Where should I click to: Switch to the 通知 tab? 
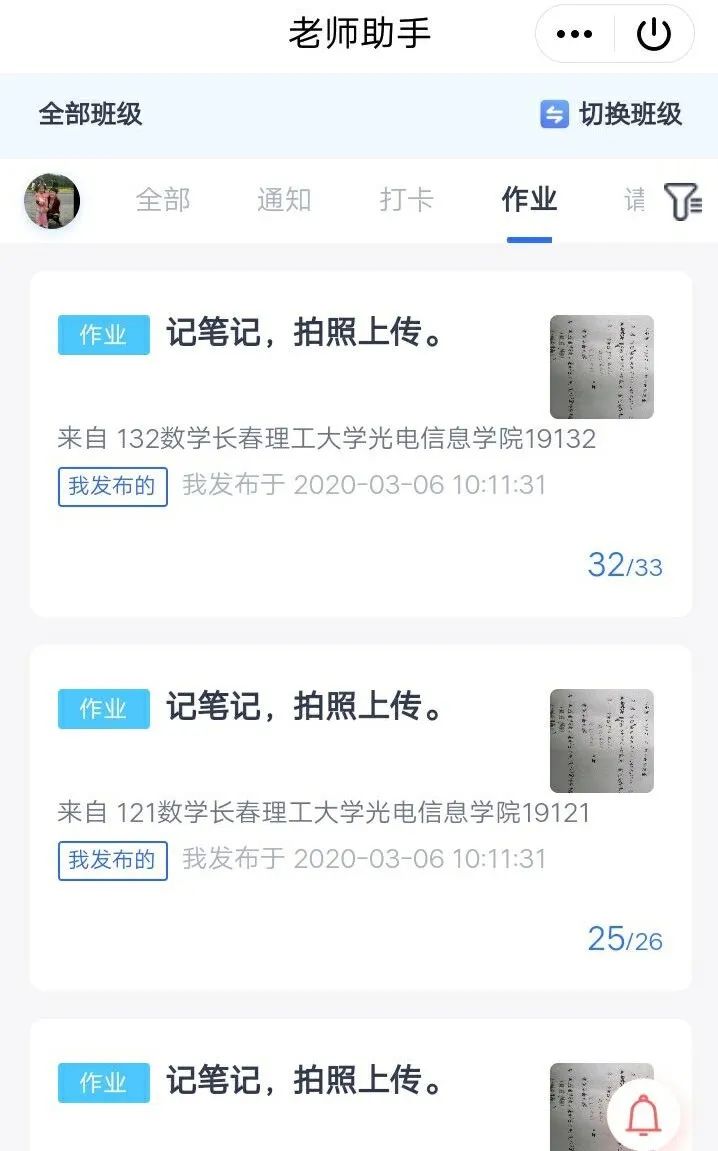[x=284, y=200]
